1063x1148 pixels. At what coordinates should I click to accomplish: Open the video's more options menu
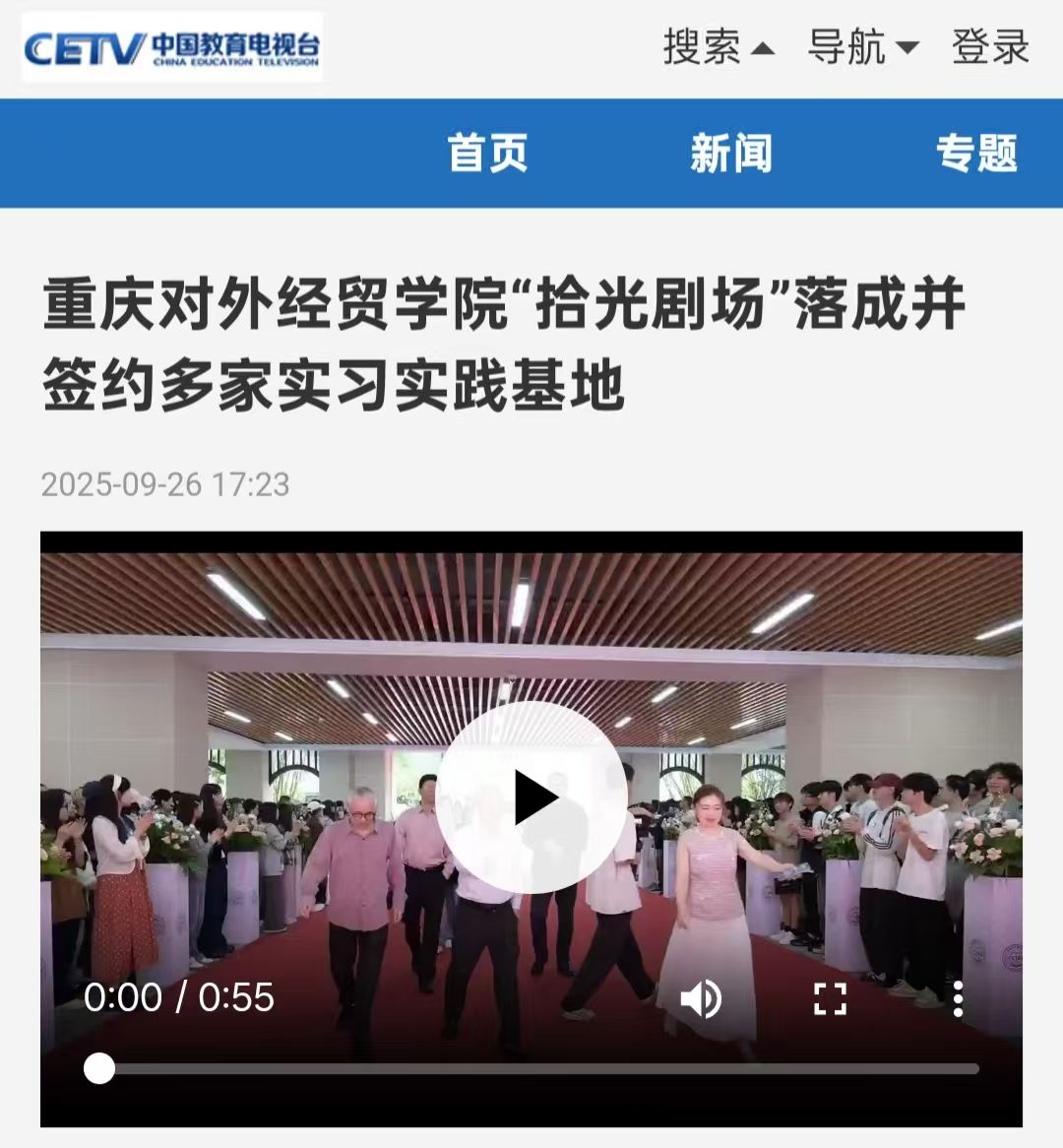tap(958, 999)
